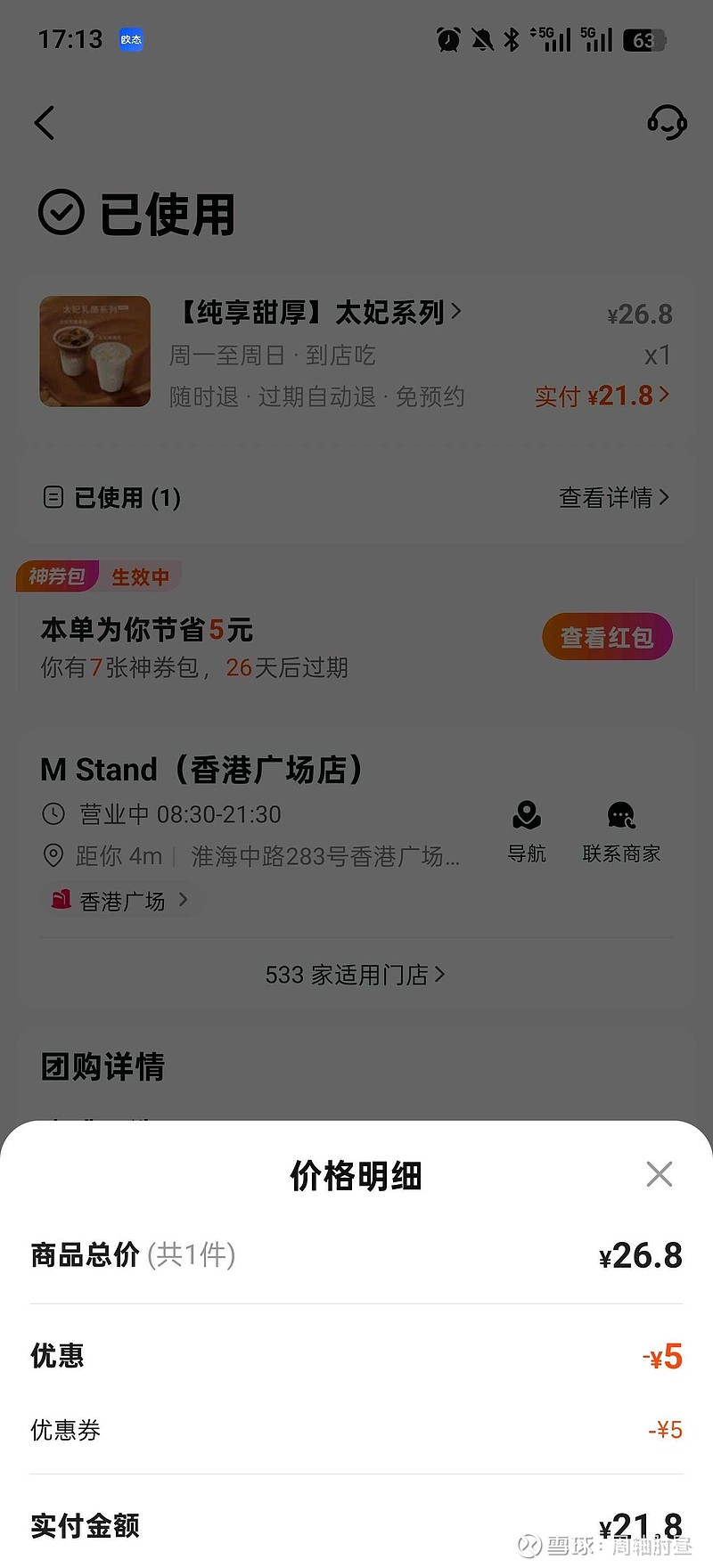Tap the Bluetooth icon in the status bar
Image resolution: width=713 pixels, height=1568 pixels.
click(512, 39)
